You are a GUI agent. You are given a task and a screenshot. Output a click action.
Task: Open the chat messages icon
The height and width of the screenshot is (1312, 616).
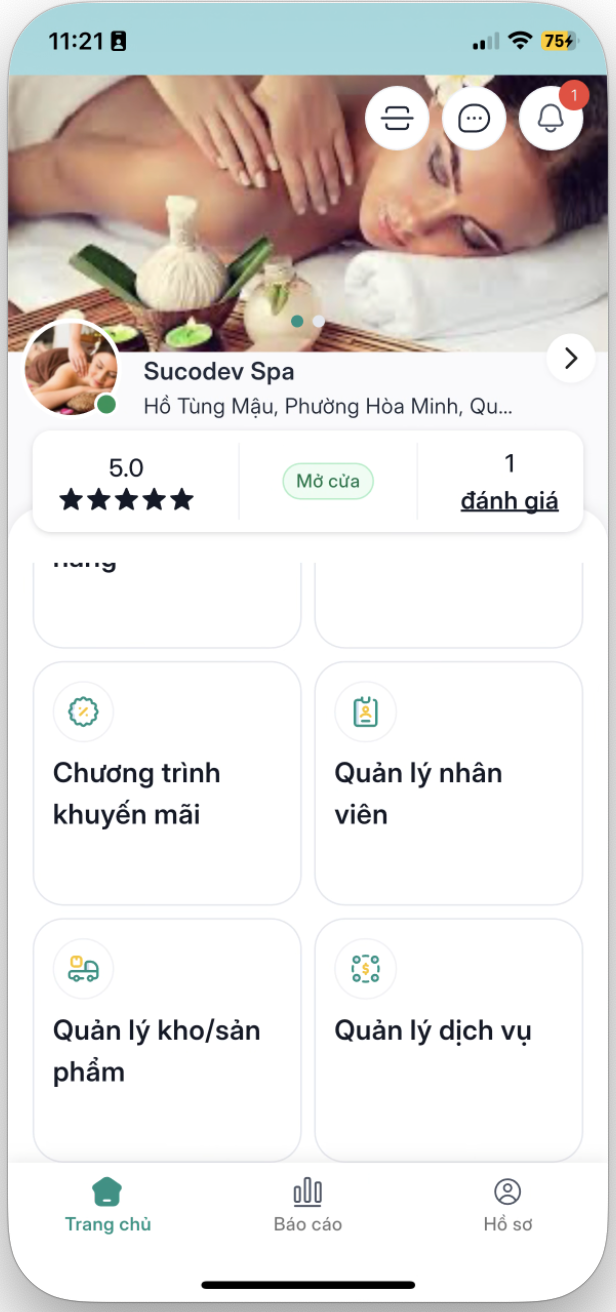[x=474, y=119]
